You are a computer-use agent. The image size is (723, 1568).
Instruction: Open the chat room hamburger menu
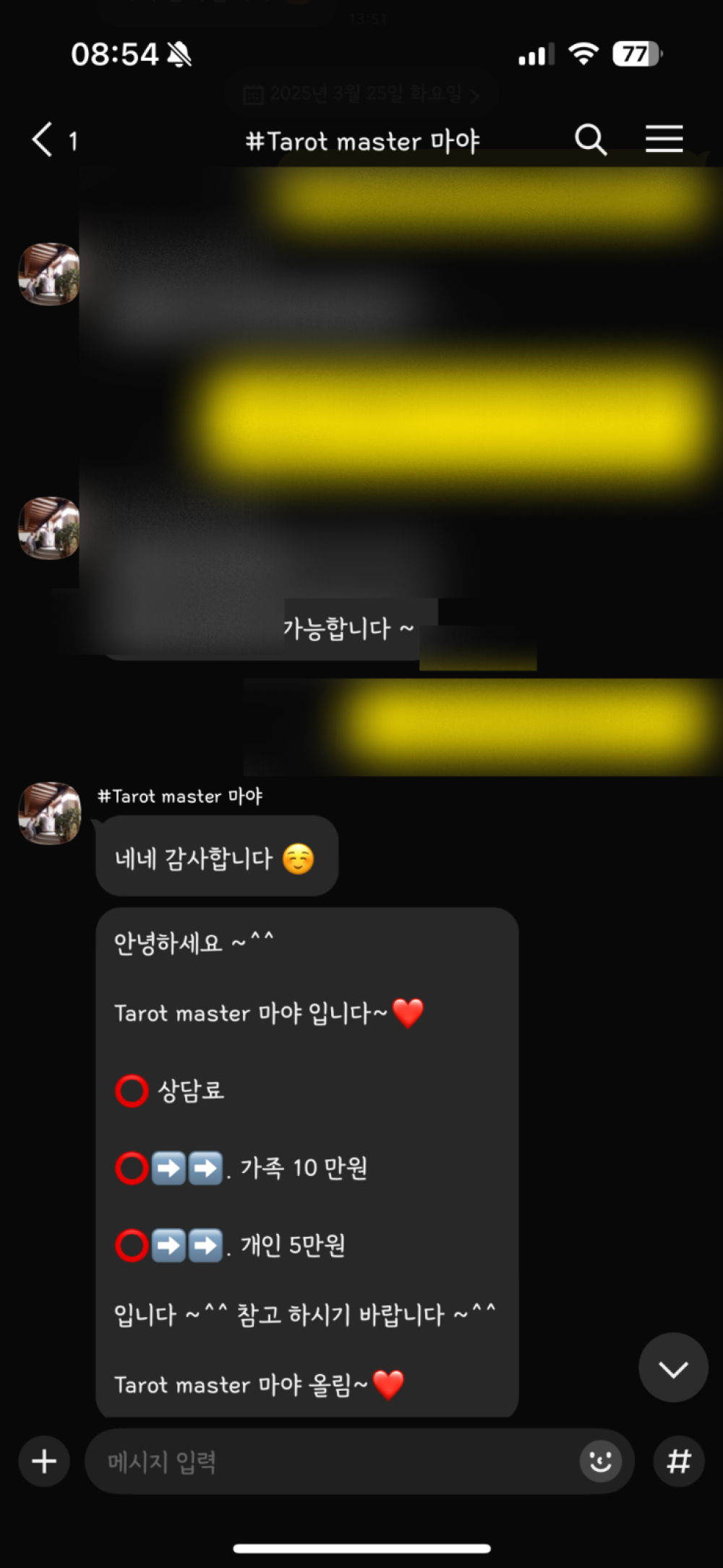(x=664, y=139)
